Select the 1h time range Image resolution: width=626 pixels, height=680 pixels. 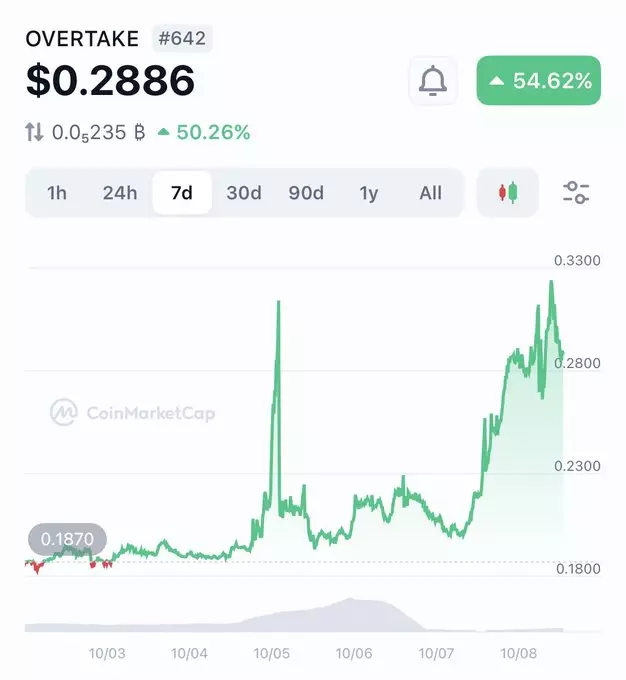point(57,193)
